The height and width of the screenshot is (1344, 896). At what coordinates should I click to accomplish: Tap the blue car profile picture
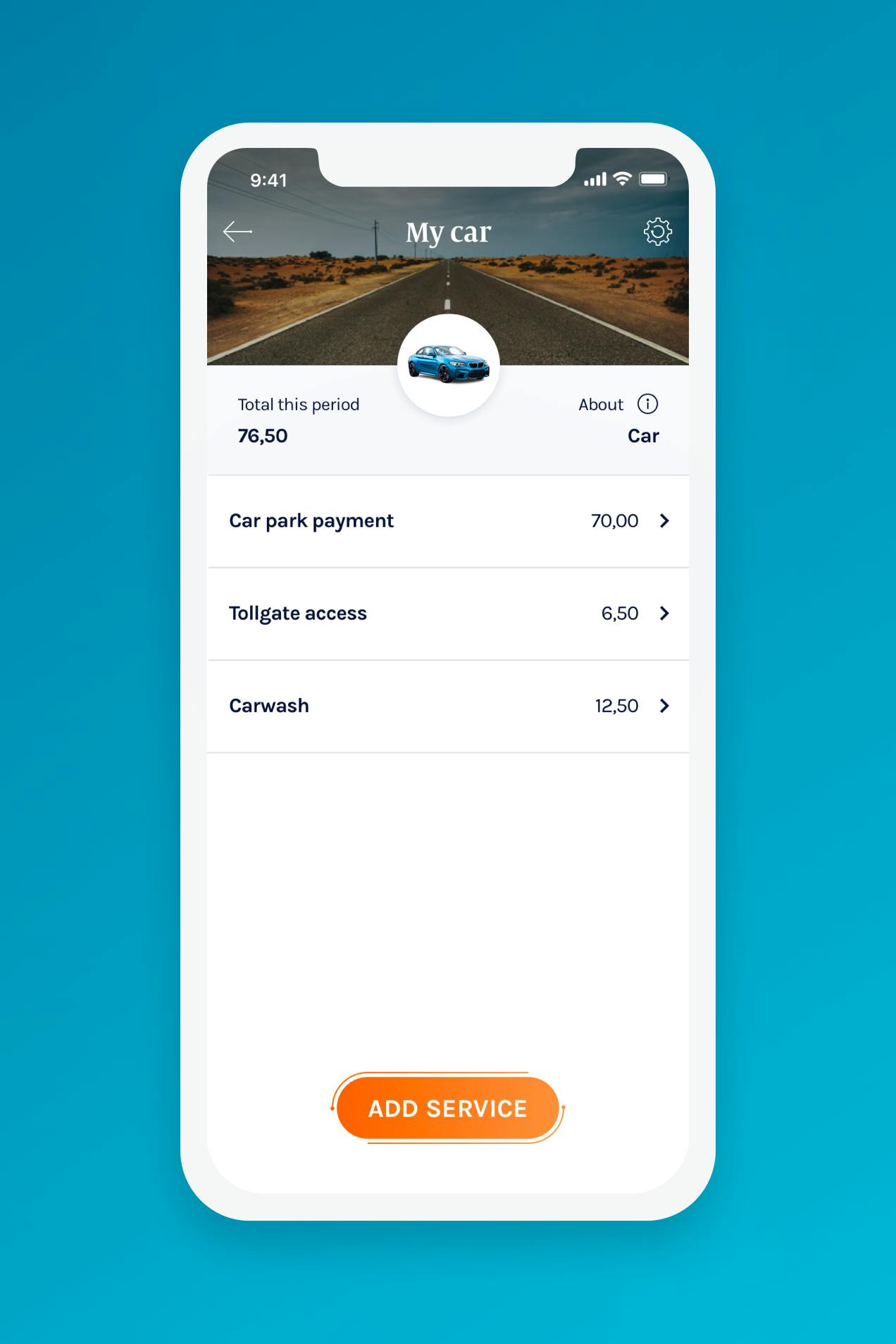pyautogui.click(x=448, y=365)
